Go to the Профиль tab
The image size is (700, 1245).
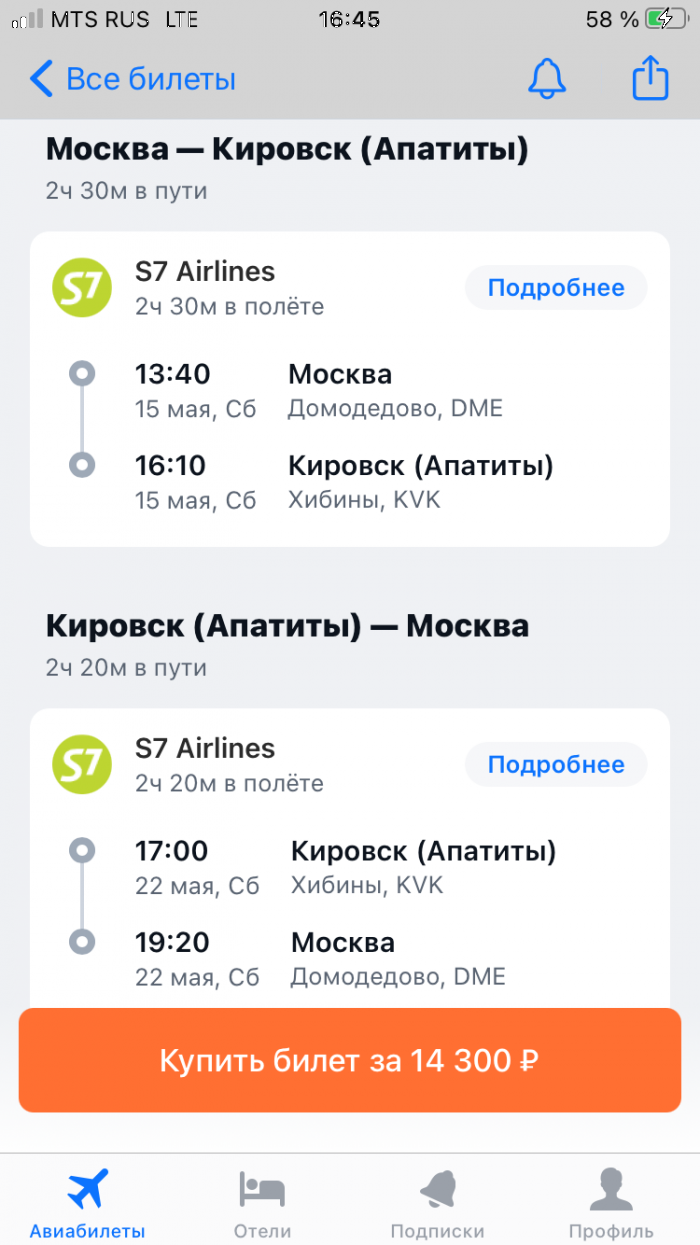click(611, 1203)
